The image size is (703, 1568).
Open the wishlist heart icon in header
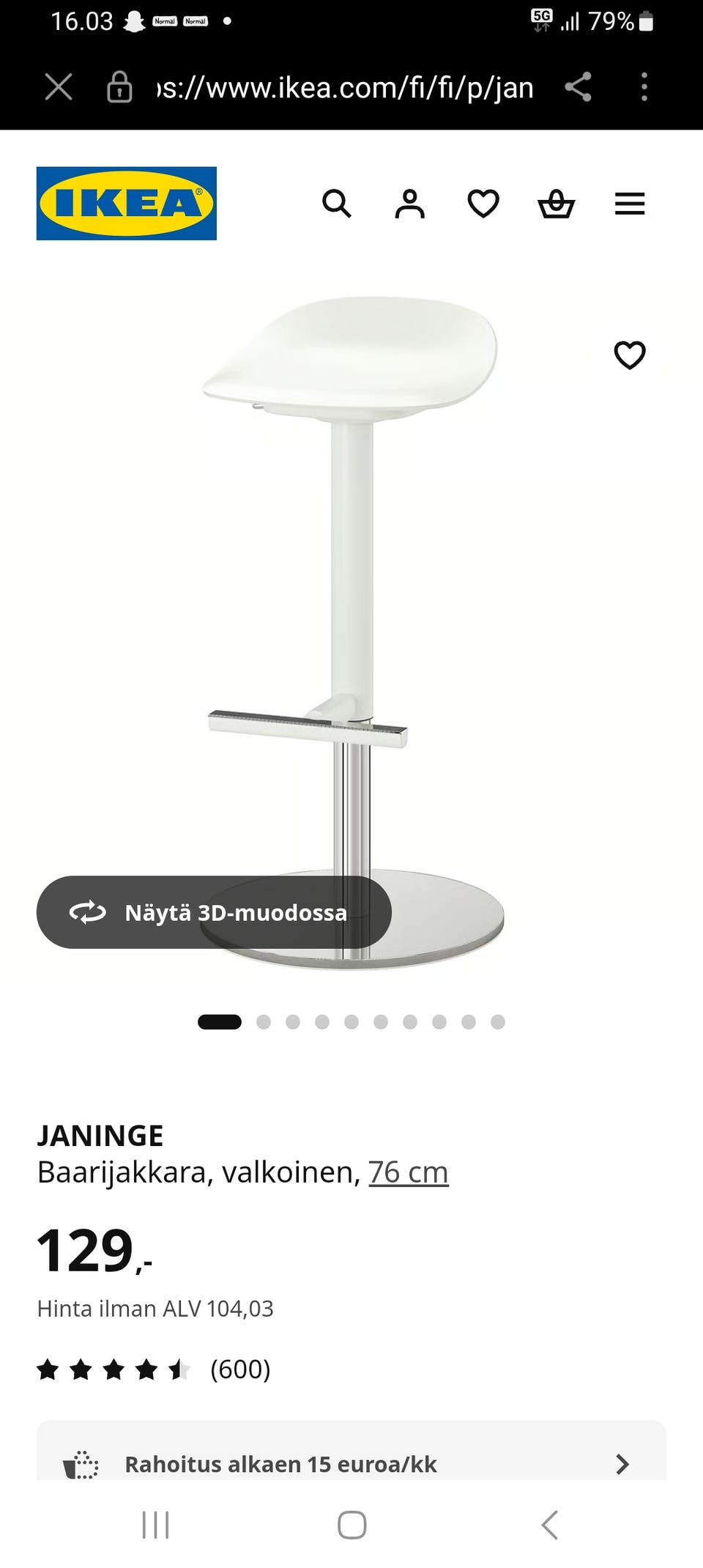tap(483, 204)
